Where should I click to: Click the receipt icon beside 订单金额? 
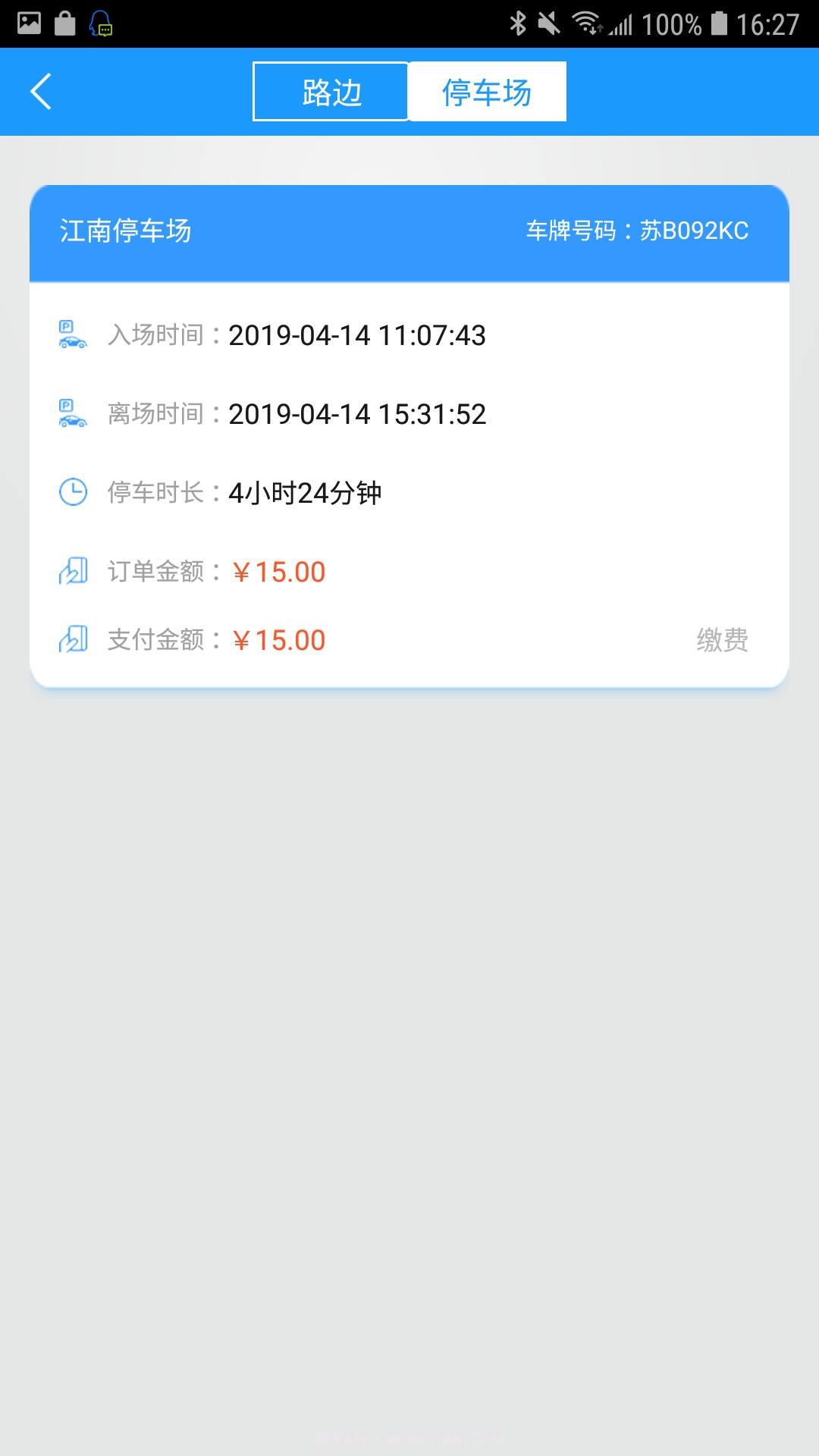point(72,571)
